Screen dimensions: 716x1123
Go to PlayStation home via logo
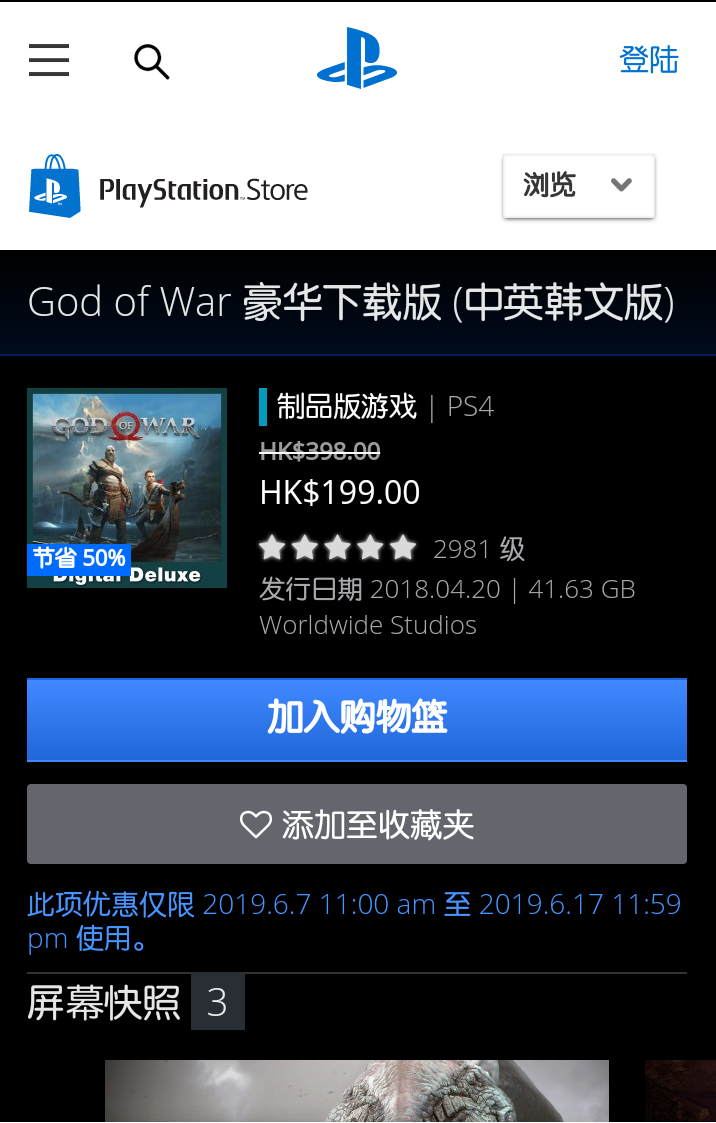[357, 61]
